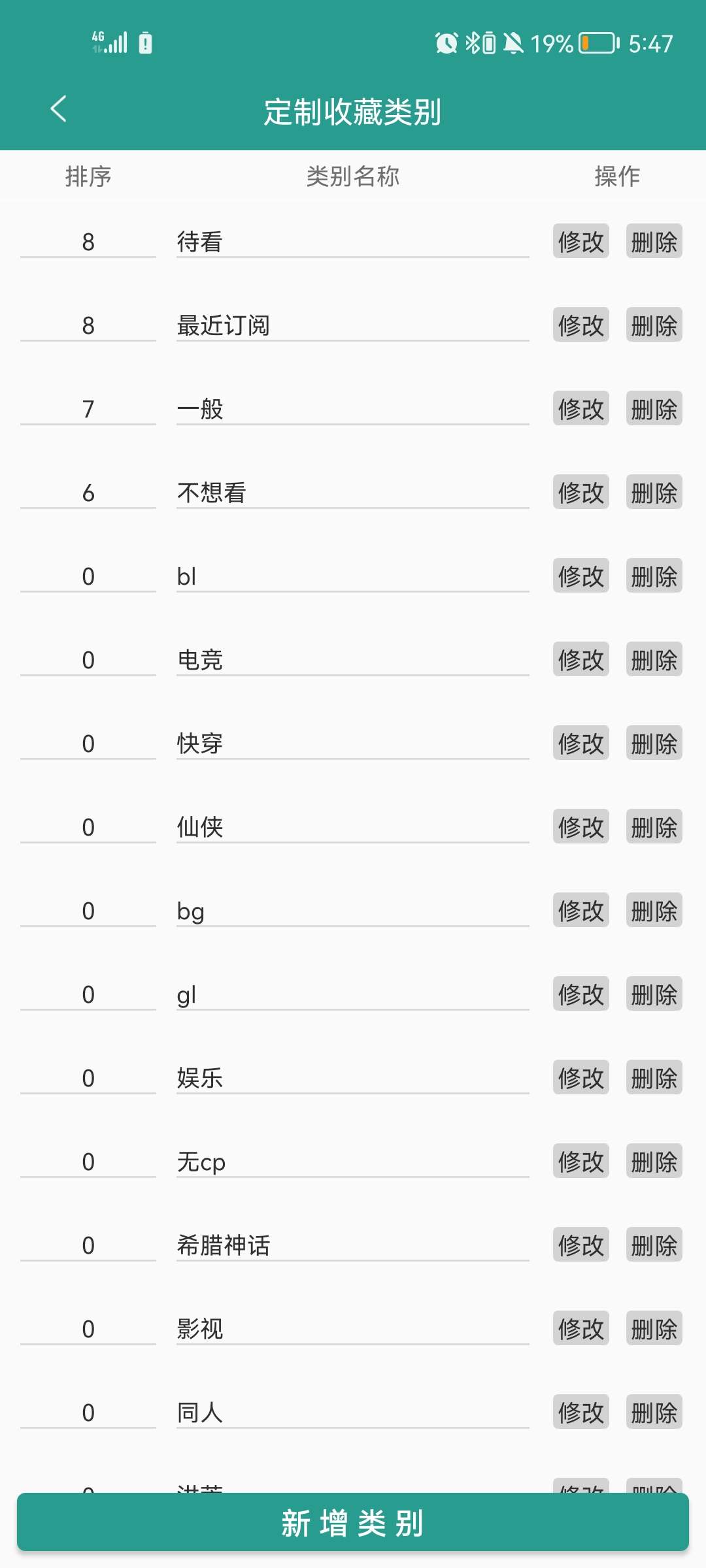The image size is (706, 1568).
Task: Tap the sort number field for 快穿
Action: coord(88,743)
